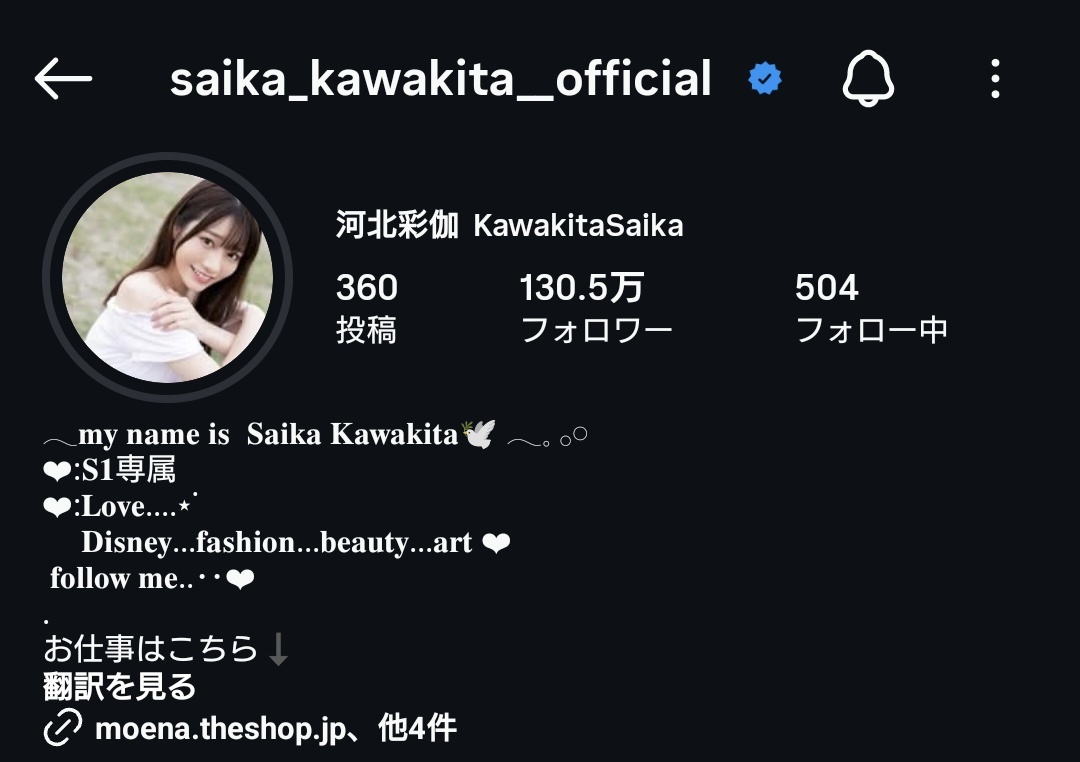Open the 130.5万 フォロワー list
1080x762 pixels.
595,308
